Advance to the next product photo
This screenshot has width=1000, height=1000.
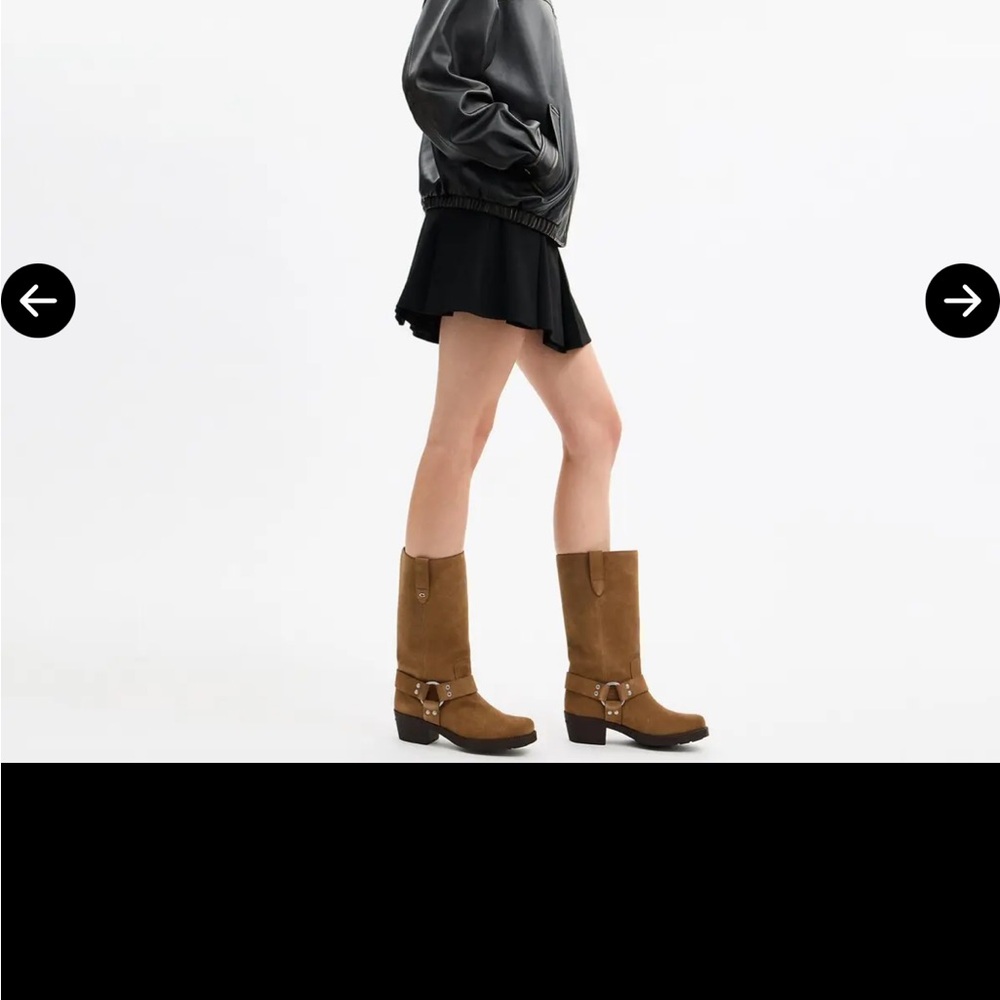pos(962,300)
